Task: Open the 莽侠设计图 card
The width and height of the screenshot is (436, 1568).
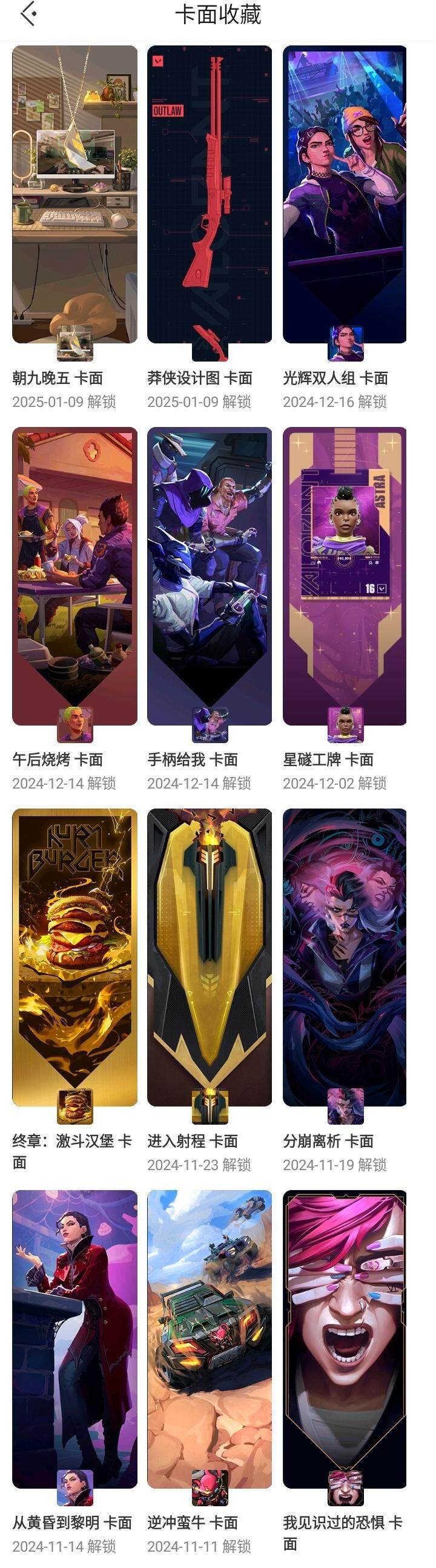Action: 210,195
